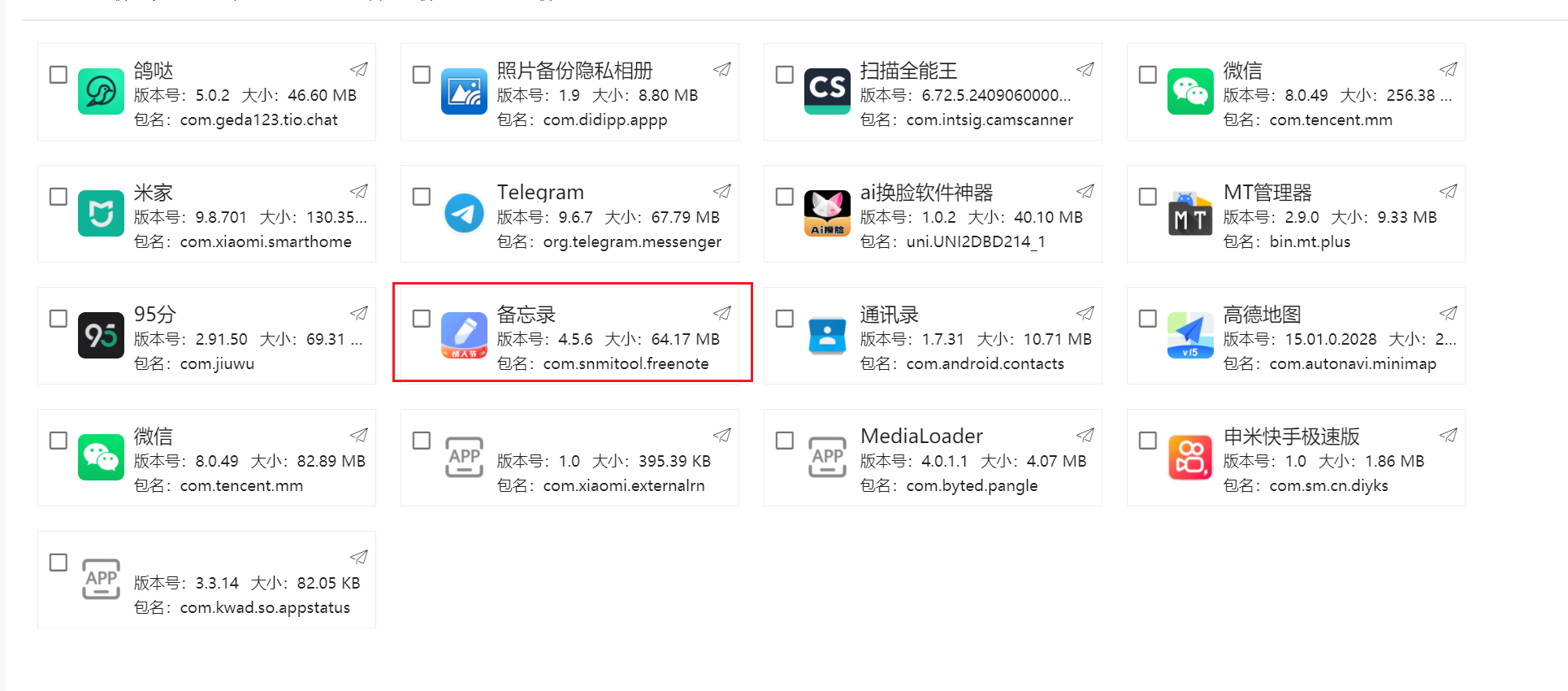Check the MediaLoader checkbox

[x=785, y=441]
